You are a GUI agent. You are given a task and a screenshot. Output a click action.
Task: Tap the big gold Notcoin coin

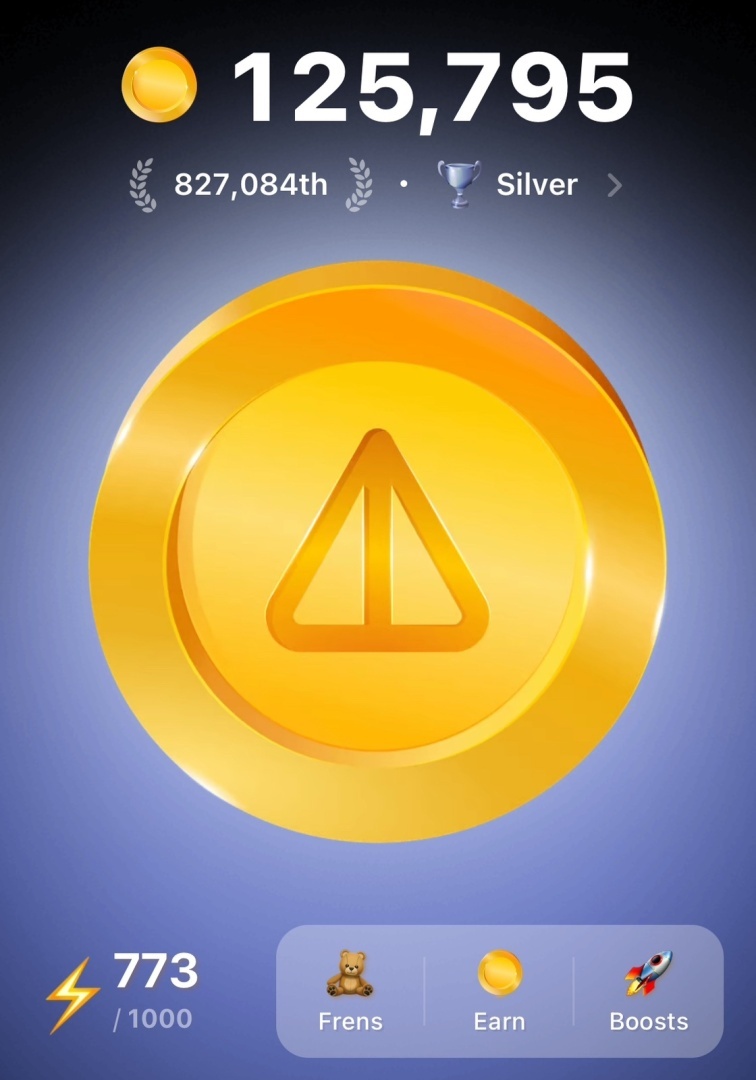(x=377, y=550)
